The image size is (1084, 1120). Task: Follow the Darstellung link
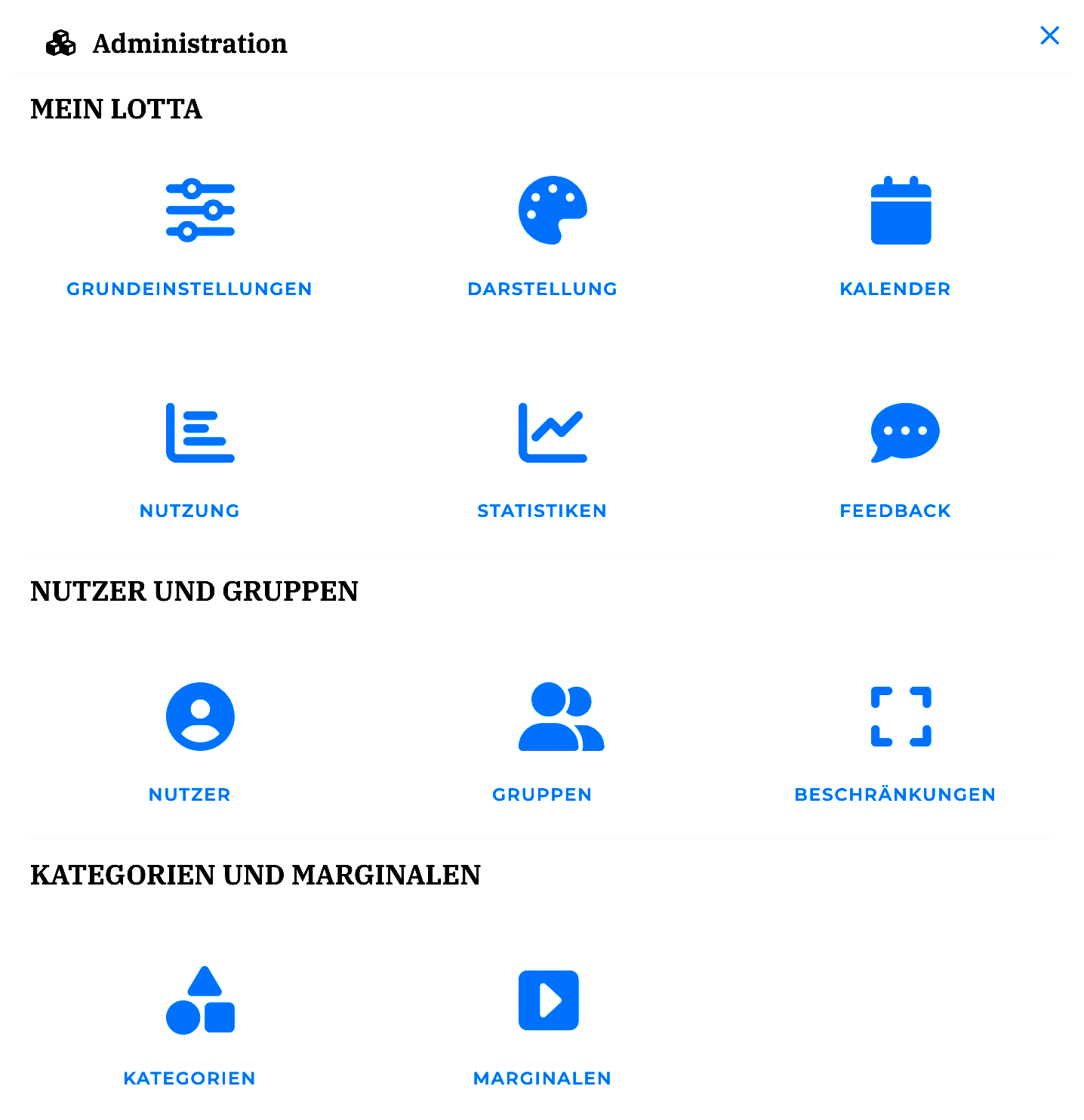pos(542,288)
